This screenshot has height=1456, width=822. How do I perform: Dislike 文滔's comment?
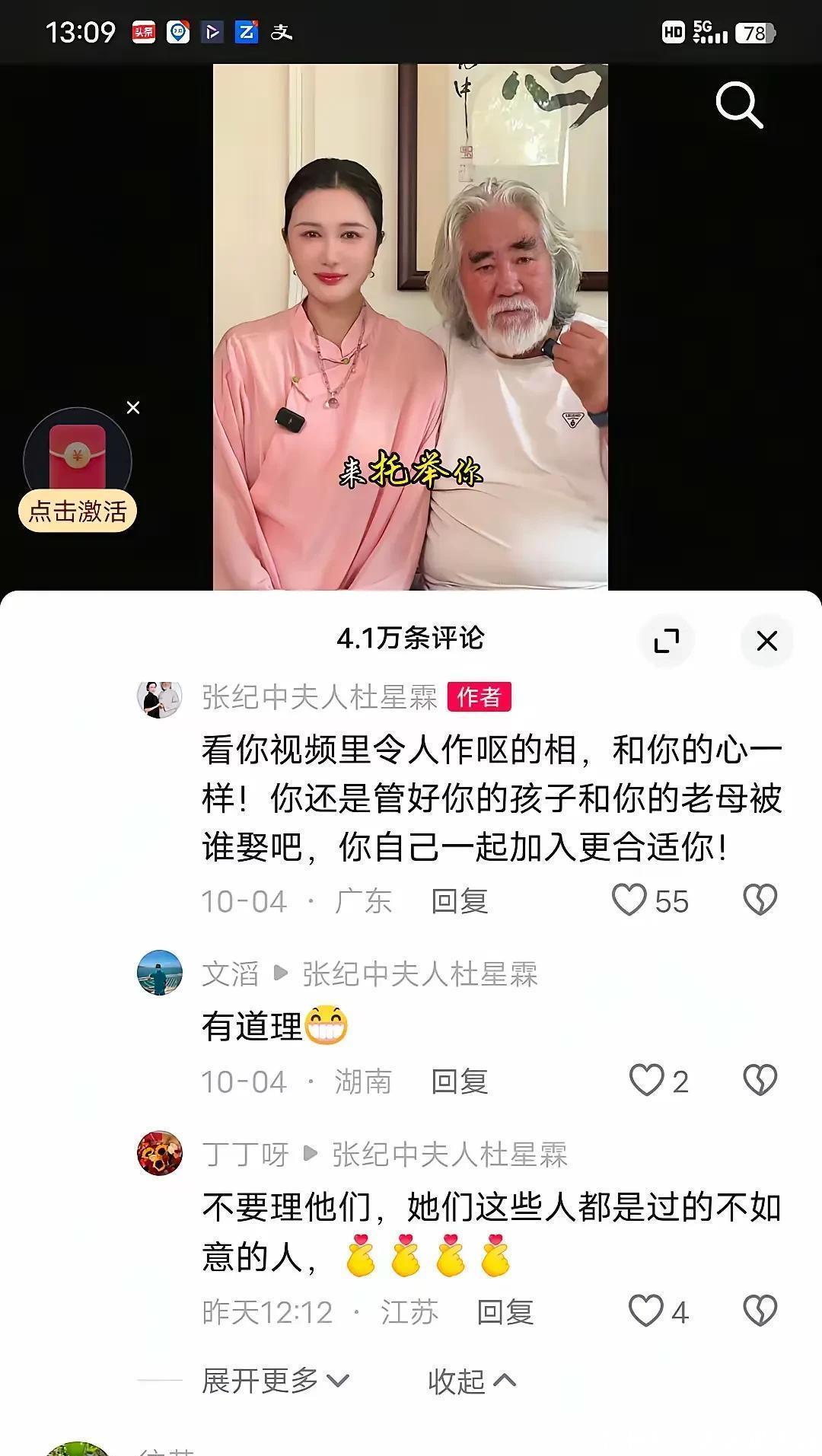[x=760, y=1081]
